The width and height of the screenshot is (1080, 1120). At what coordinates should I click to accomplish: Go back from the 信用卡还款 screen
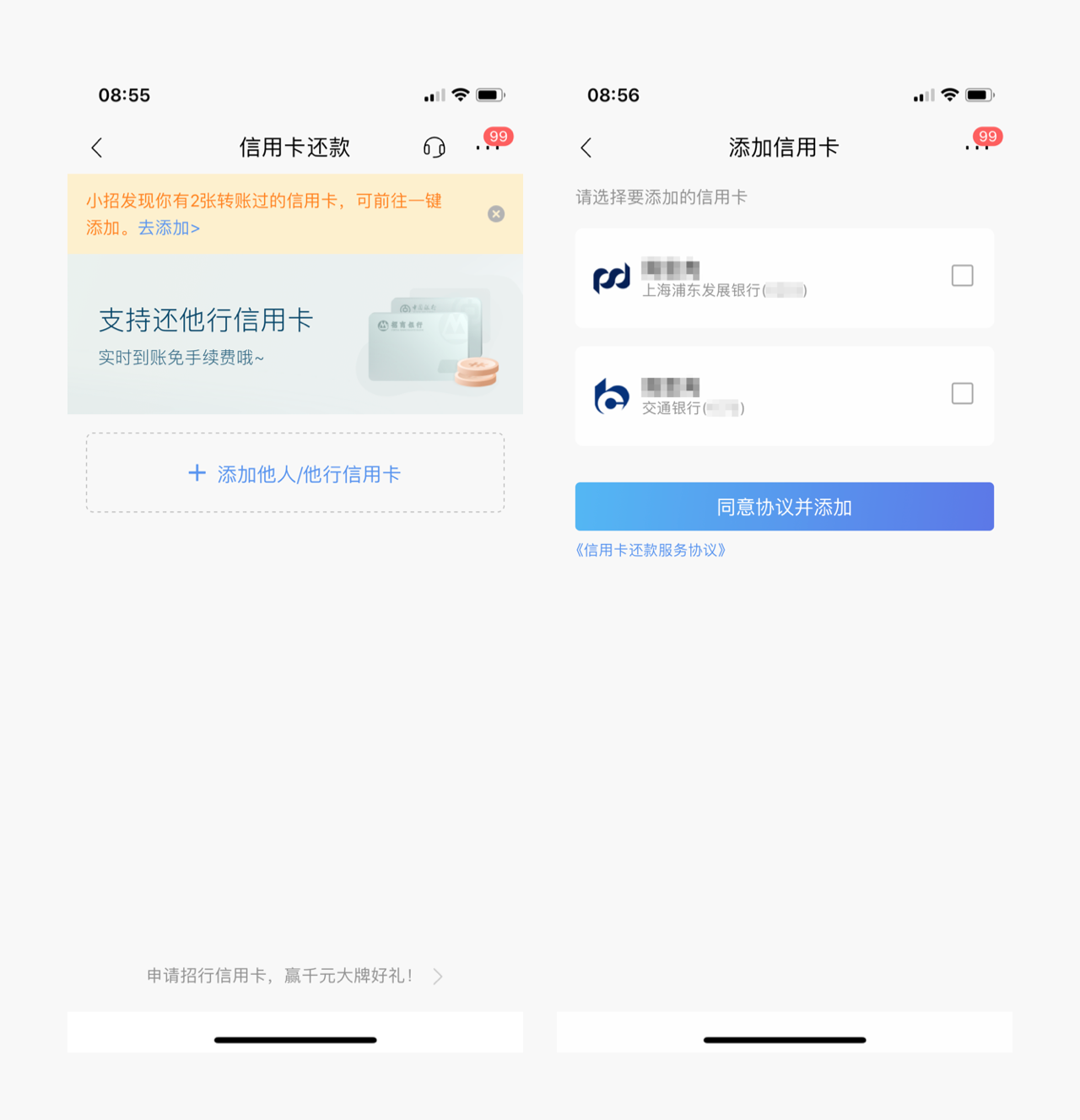pyautogui.click(x=97, y=148)
